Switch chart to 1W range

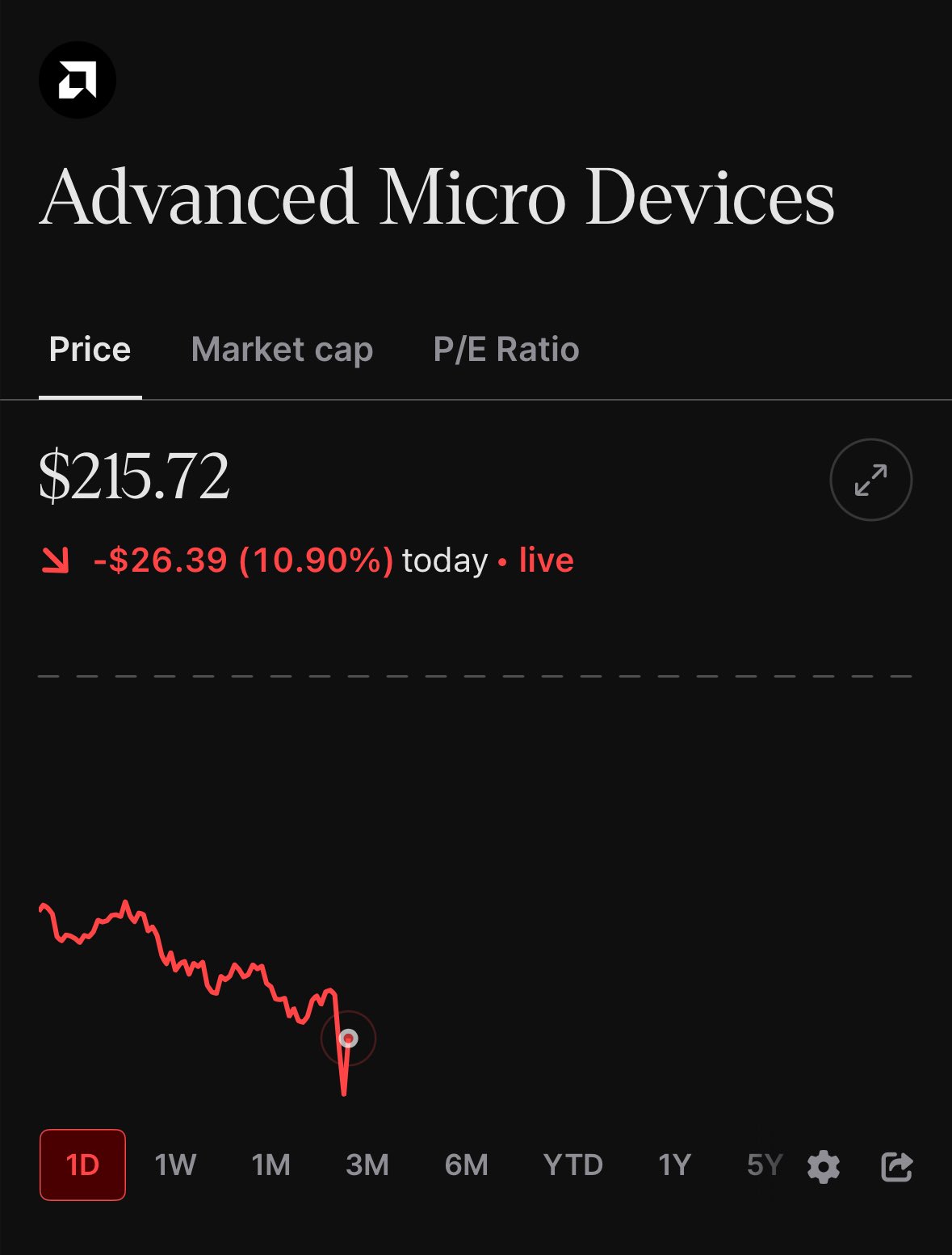click(175, 1165)
